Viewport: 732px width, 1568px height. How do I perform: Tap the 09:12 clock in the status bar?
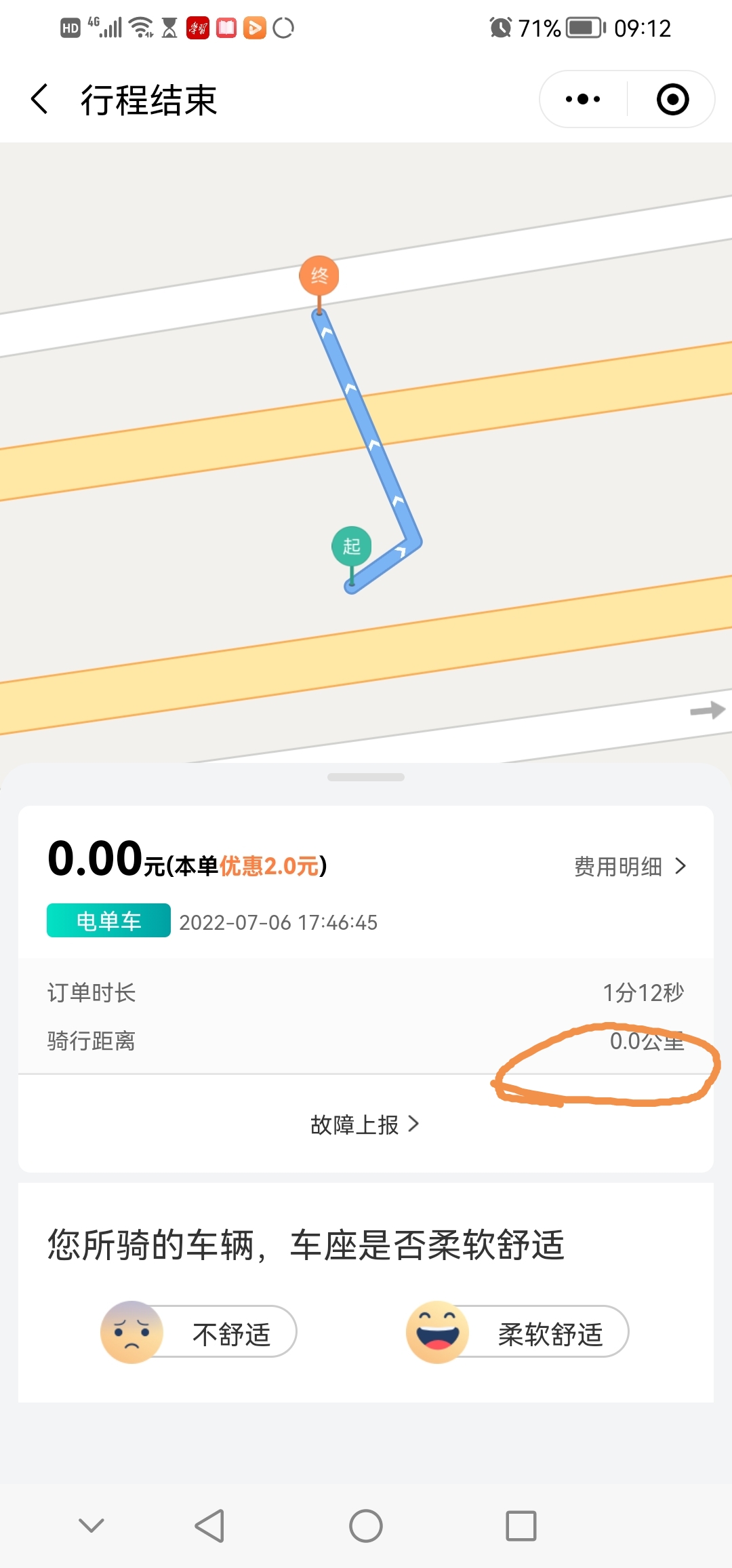pyautogui.click(x=640, y=28)
